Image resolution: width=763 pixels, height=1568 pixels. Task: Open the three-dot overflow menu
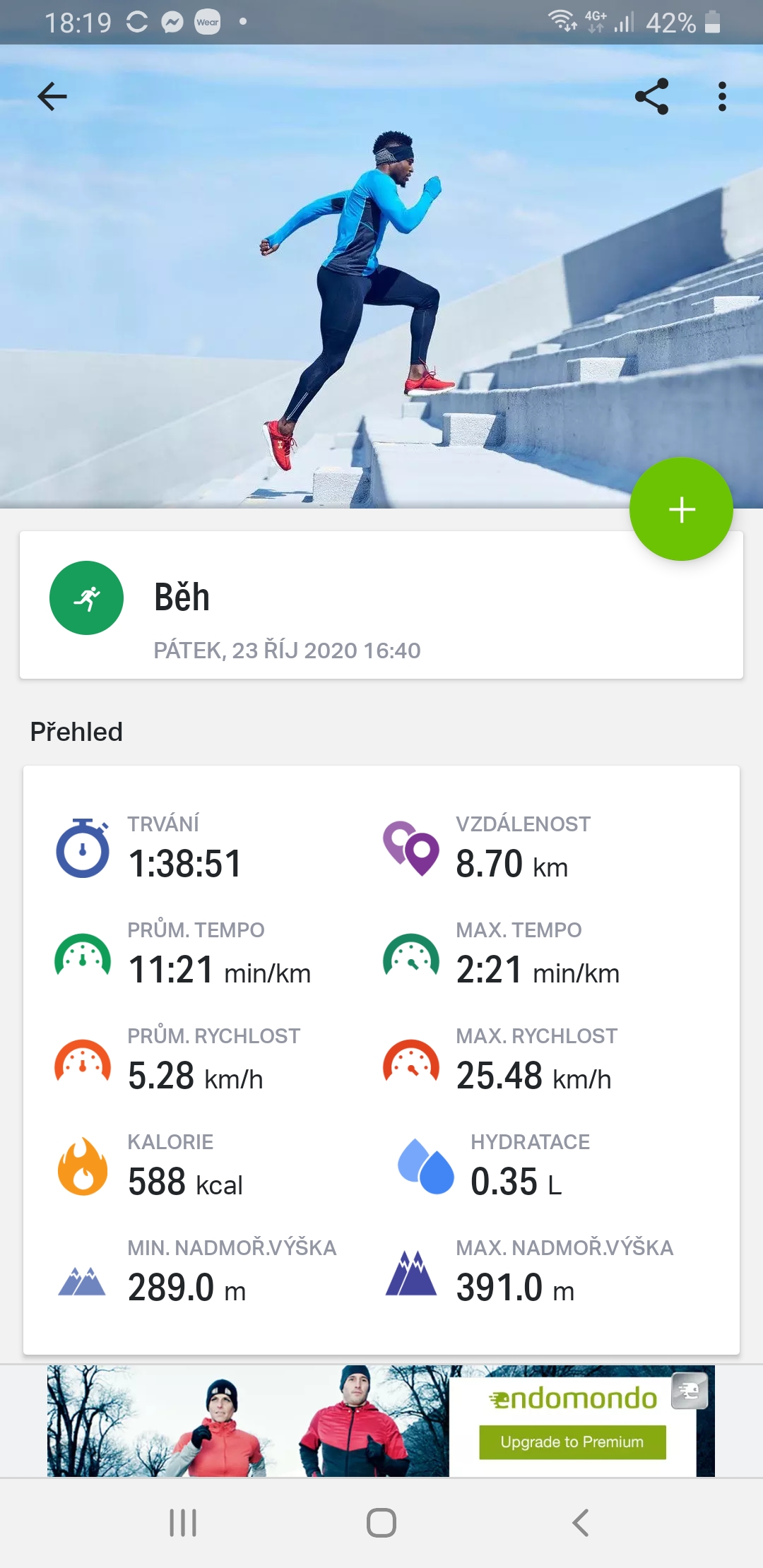(x=722, y=97)
